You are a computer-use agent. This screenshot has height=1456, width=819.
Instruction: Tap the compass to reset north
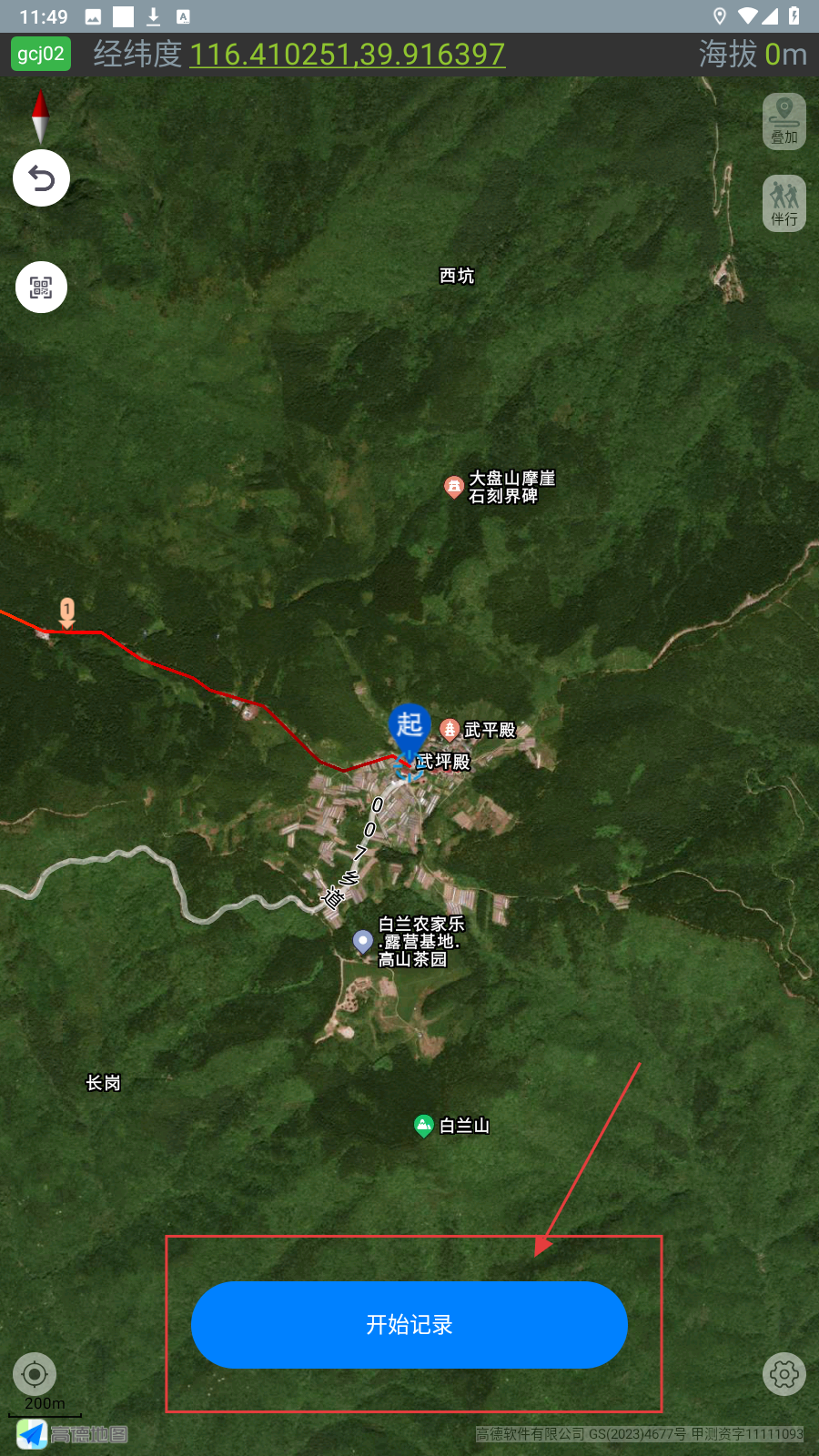coord(40,116)
